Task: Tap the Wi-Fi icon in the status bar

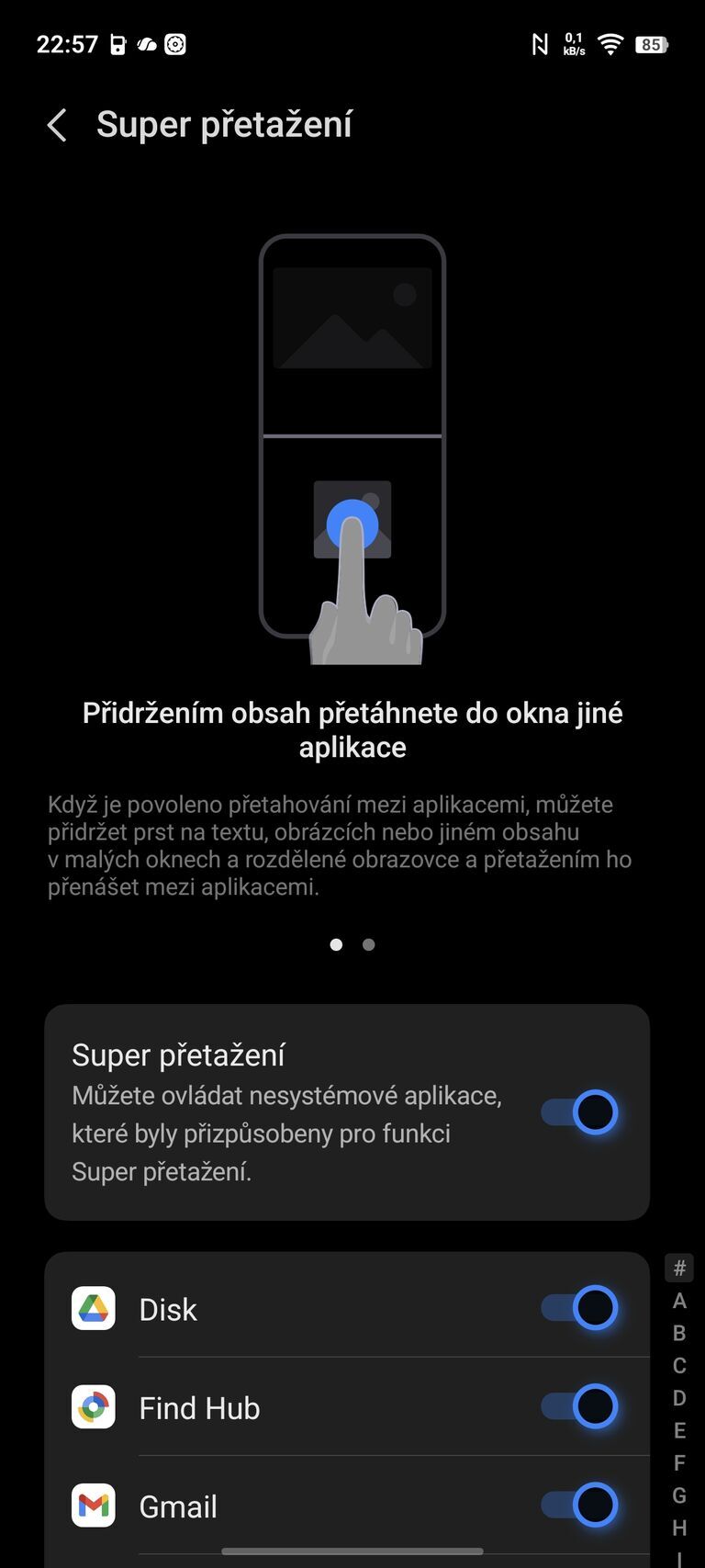Action: [x=611, y=42]
